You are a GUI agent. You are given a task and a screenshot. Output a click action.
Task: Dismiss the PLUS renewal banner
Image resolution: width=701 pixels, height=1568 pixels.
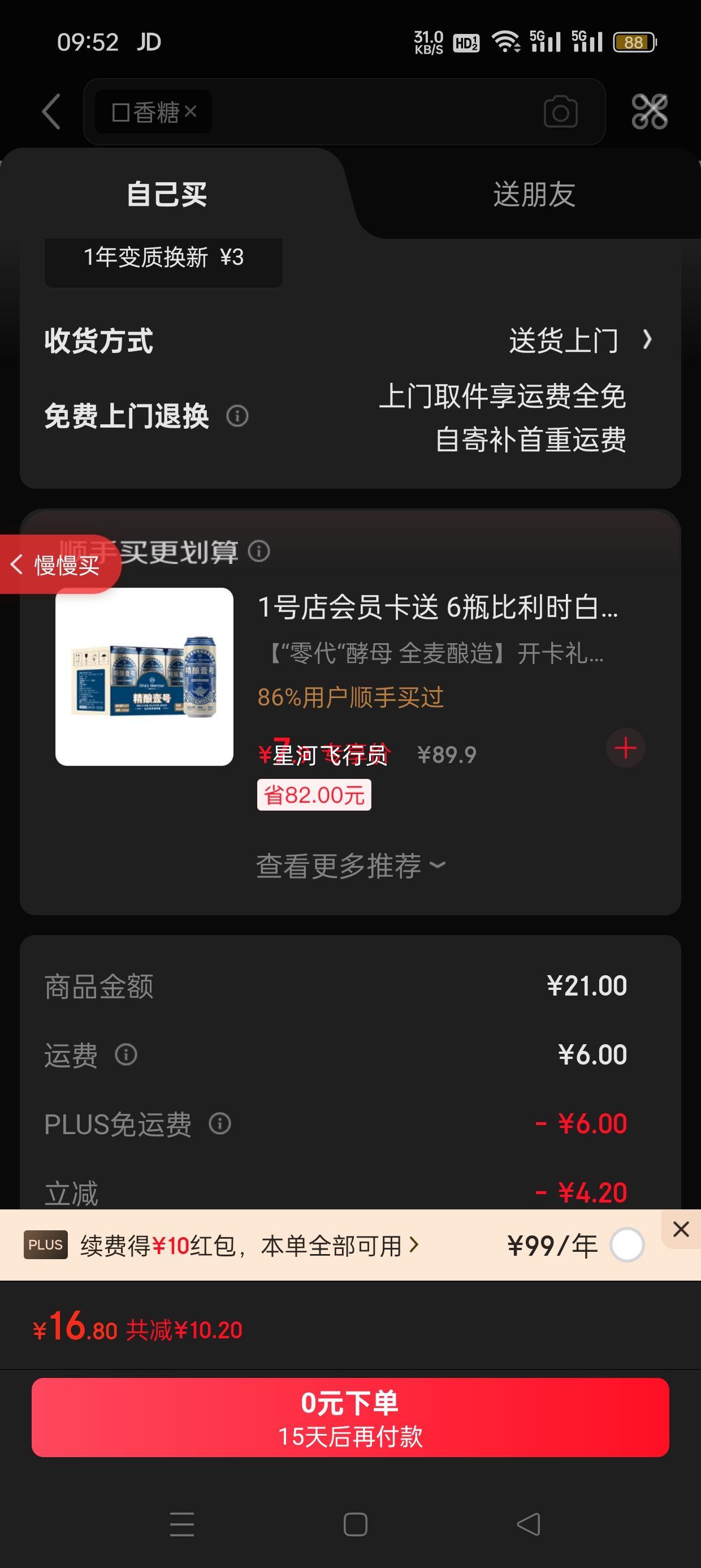pyautogui.click(x=681, y=1229)
